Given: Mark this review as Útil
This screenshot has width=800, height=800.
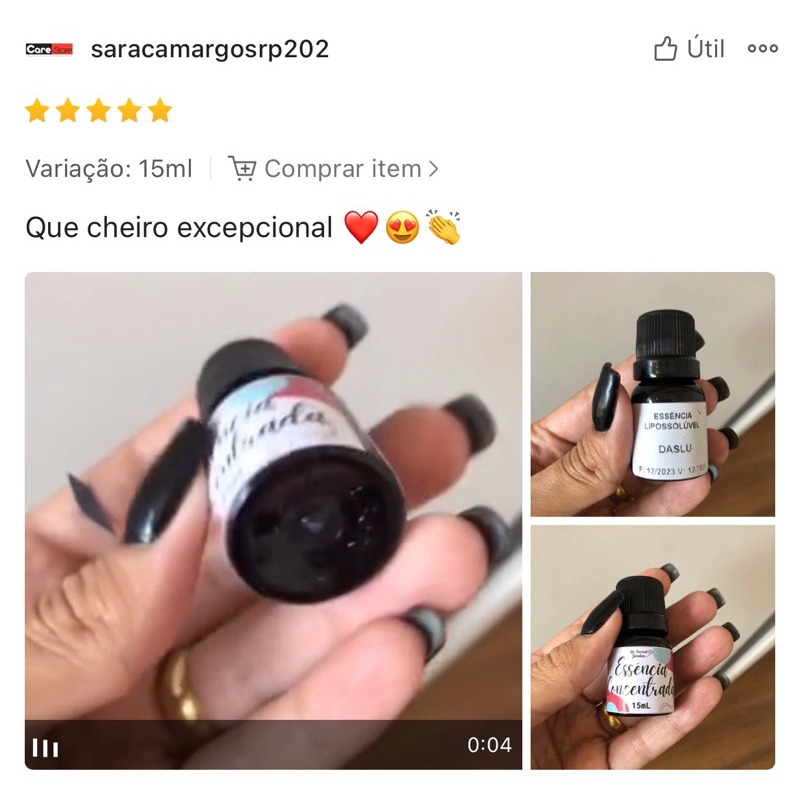Looking at the screenshot, I should pos(689,49).
